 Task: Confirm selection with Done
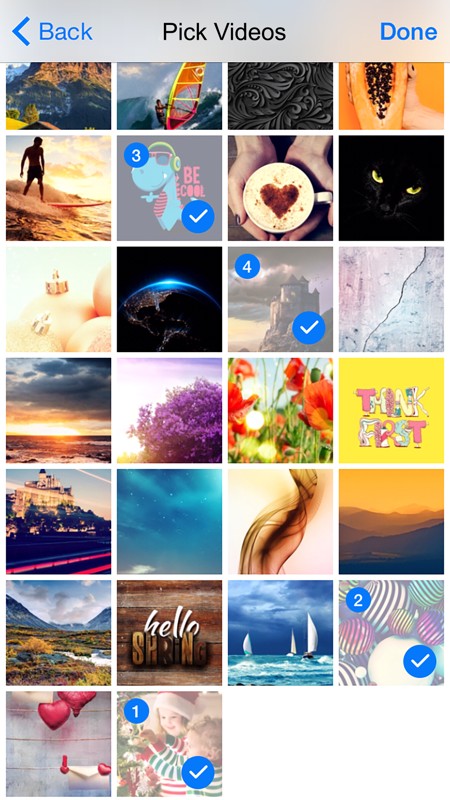(x=408, y=32)
